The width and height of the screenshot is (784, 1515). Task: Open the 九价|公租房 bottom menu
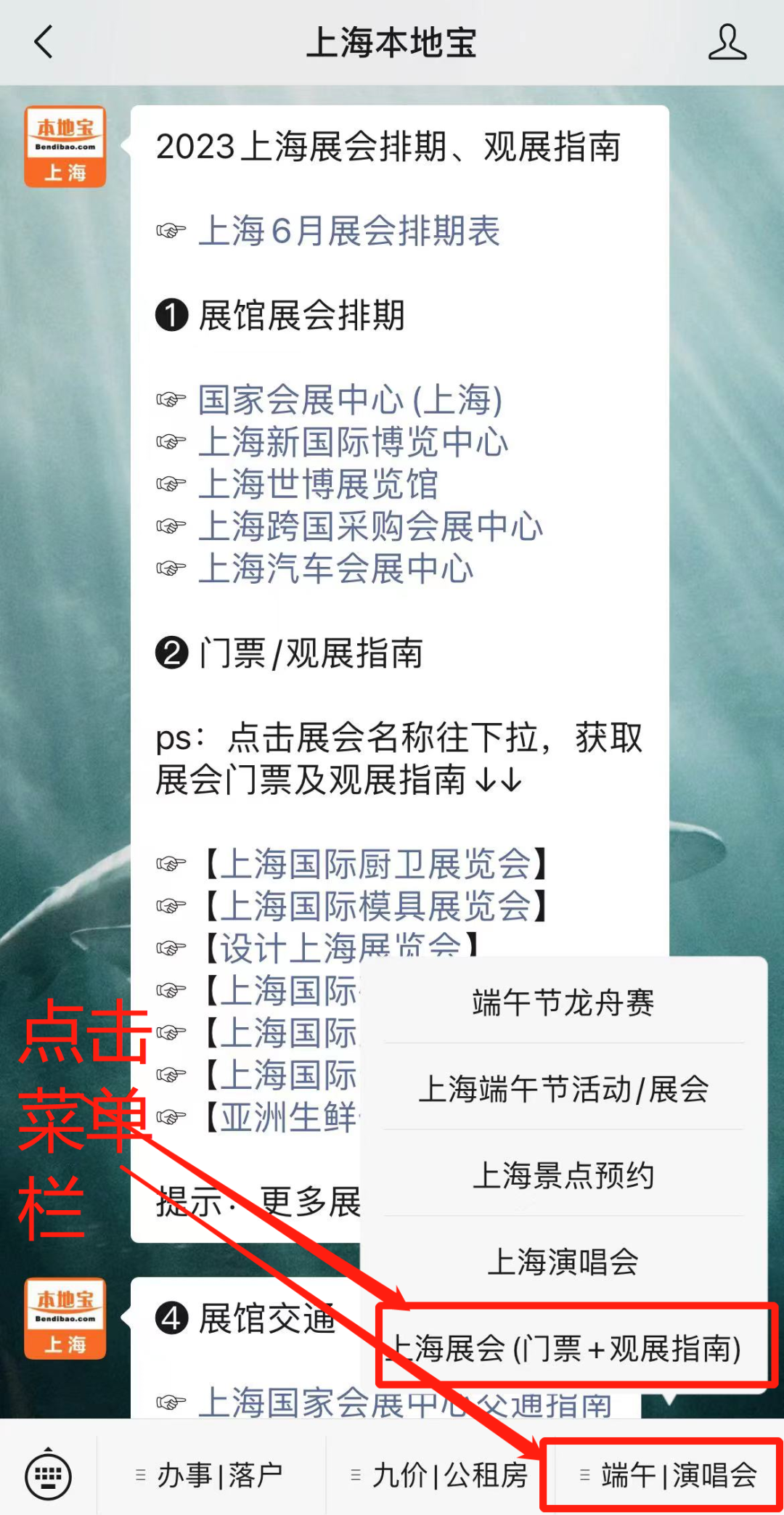440,1476
